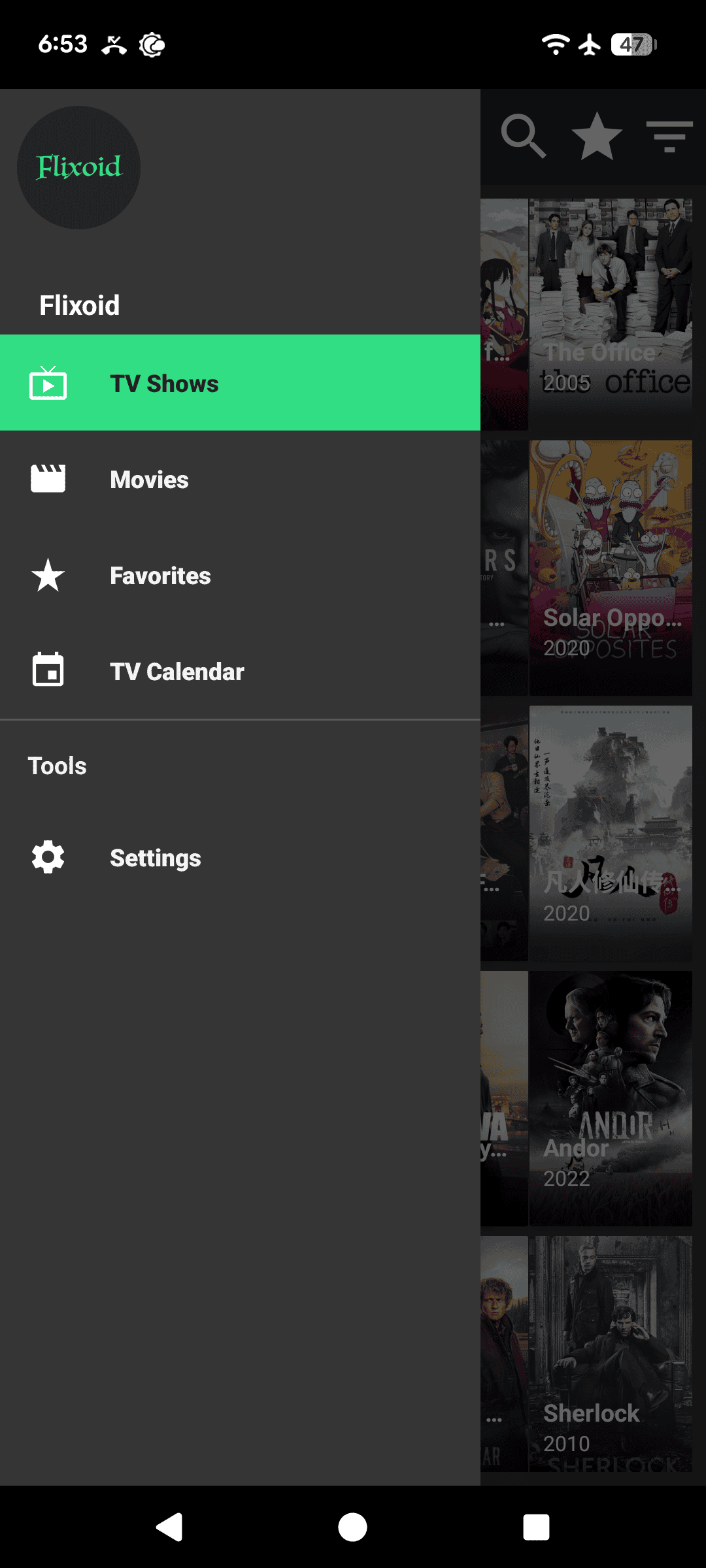The width and height of the screenshot is (706, 1568).
Task: Tap the favorites star in toolbar
Action: click(x=597, y=136)
